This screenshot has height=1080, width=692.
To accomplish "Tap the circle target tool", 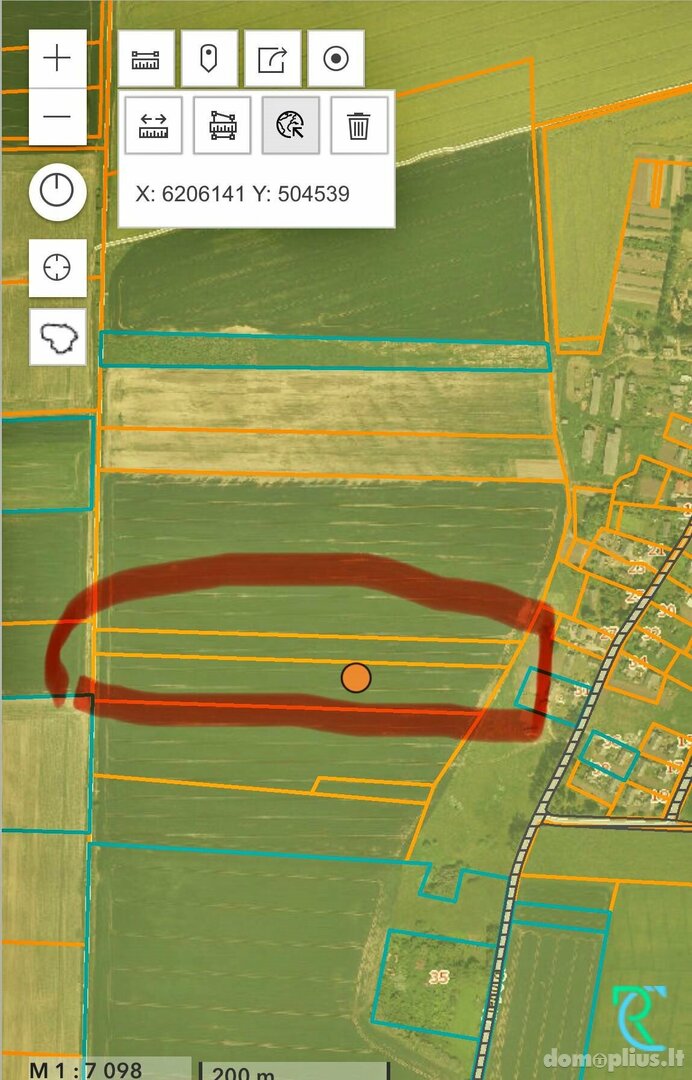I will [x=336, y=59].
